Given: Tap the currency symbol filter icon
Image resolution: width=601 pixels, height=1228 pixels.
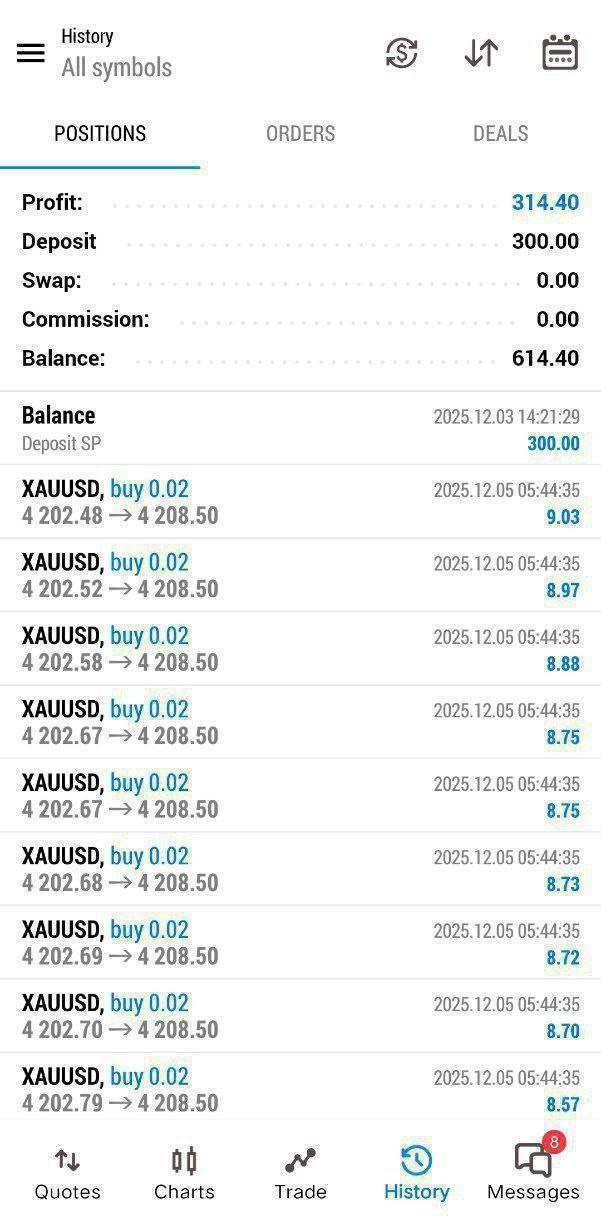Looking at the screenshot, I should [x=401, y=53].
